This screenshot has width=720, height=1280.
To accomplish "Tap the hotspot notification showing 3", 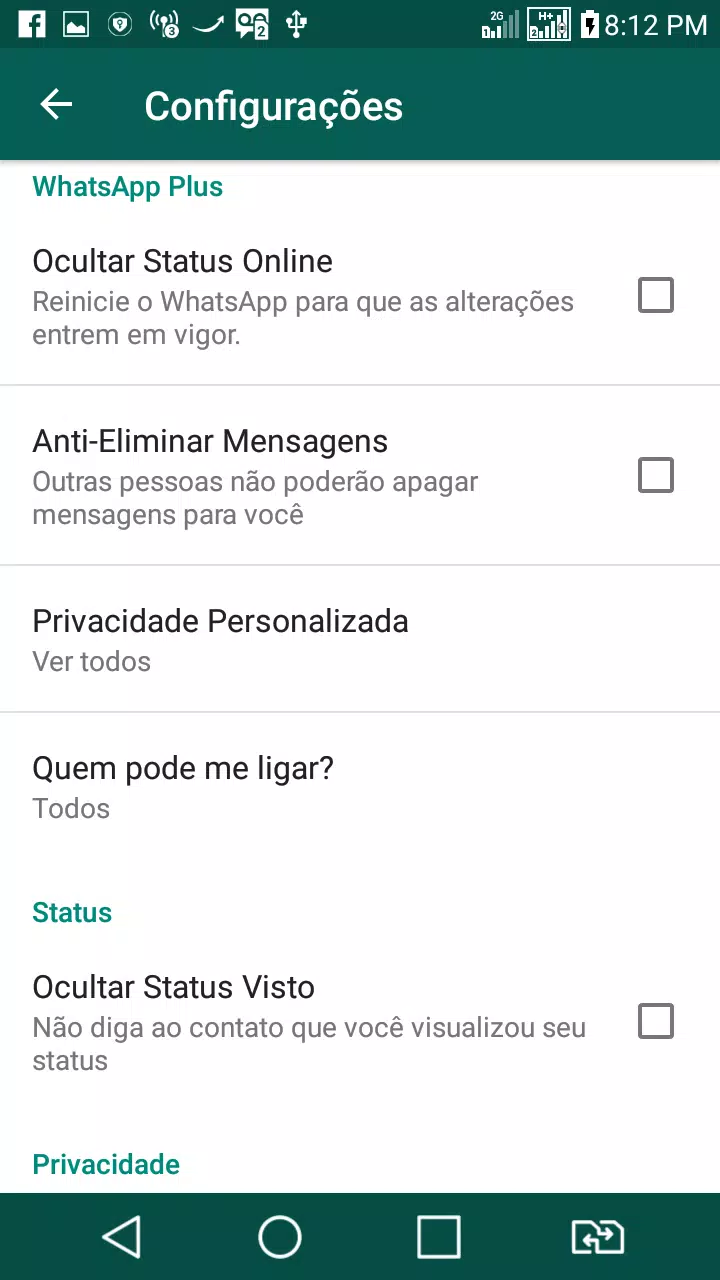I will click(x=164, y=24).
